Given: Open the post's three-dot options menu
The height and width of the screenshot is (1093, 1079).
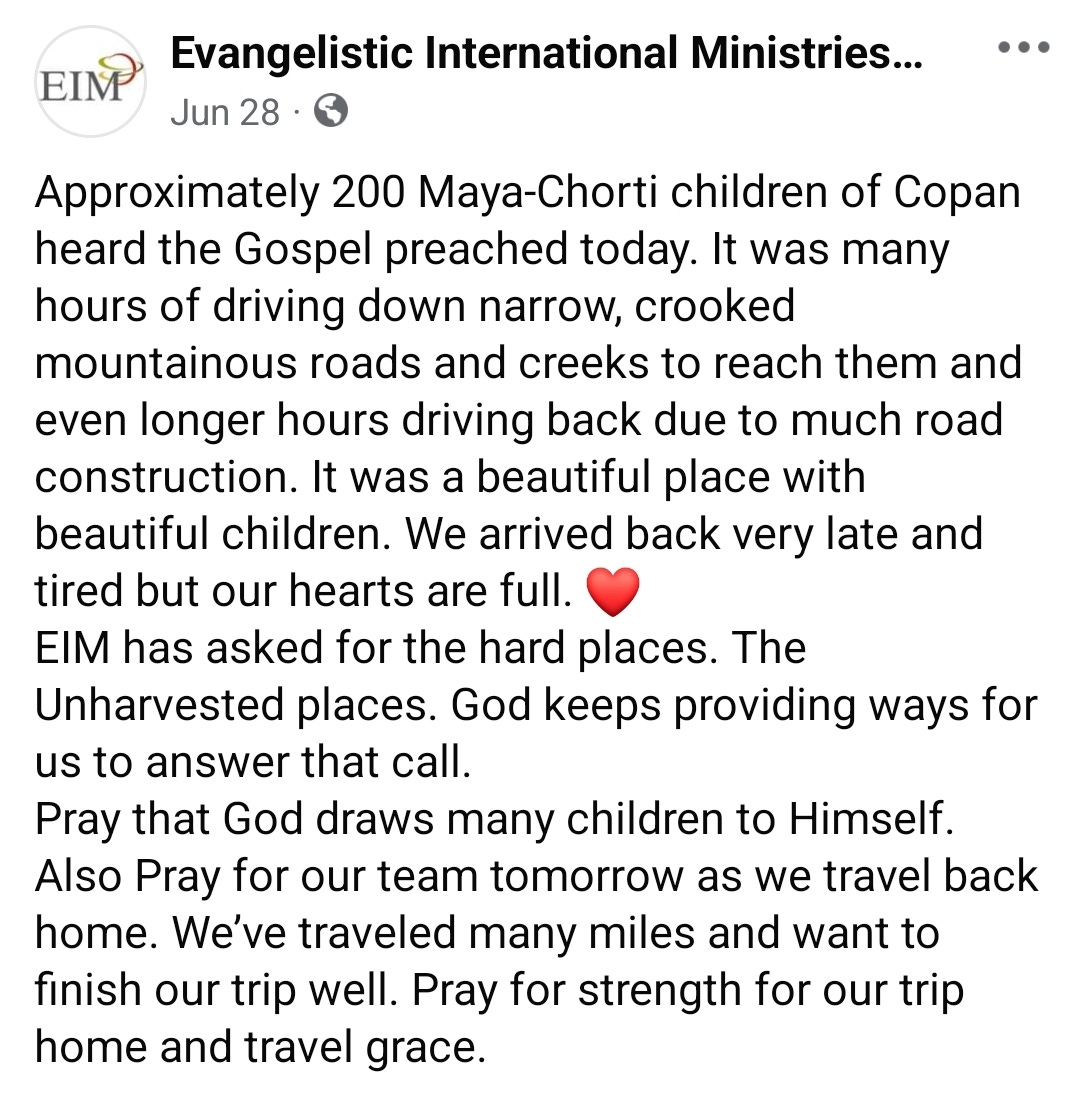Looking at the screenshot, I should (x=1024, y=47).
